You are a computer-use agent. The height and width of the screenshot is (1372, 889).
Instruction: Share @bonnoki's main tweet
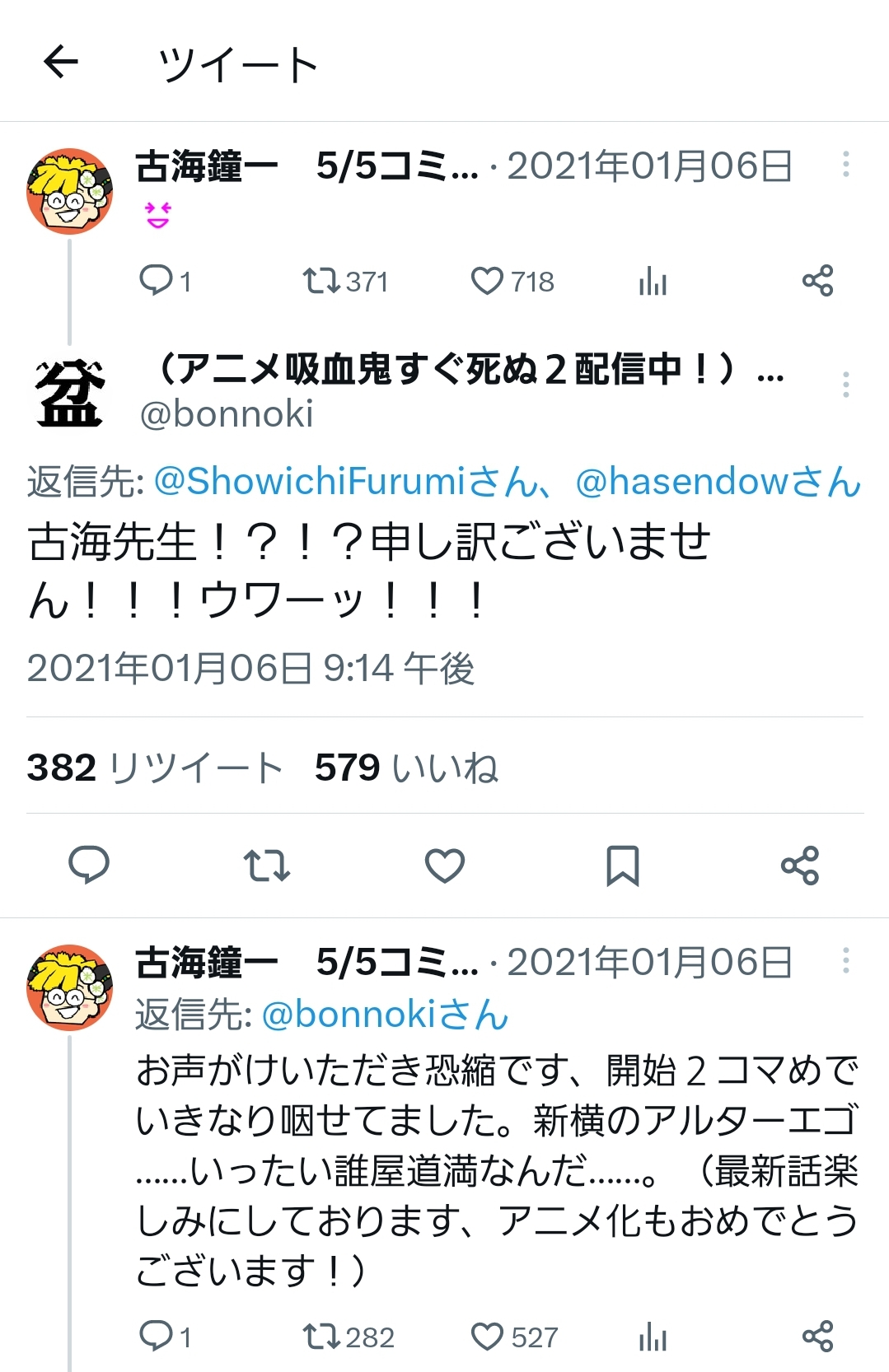coord(799,865)
